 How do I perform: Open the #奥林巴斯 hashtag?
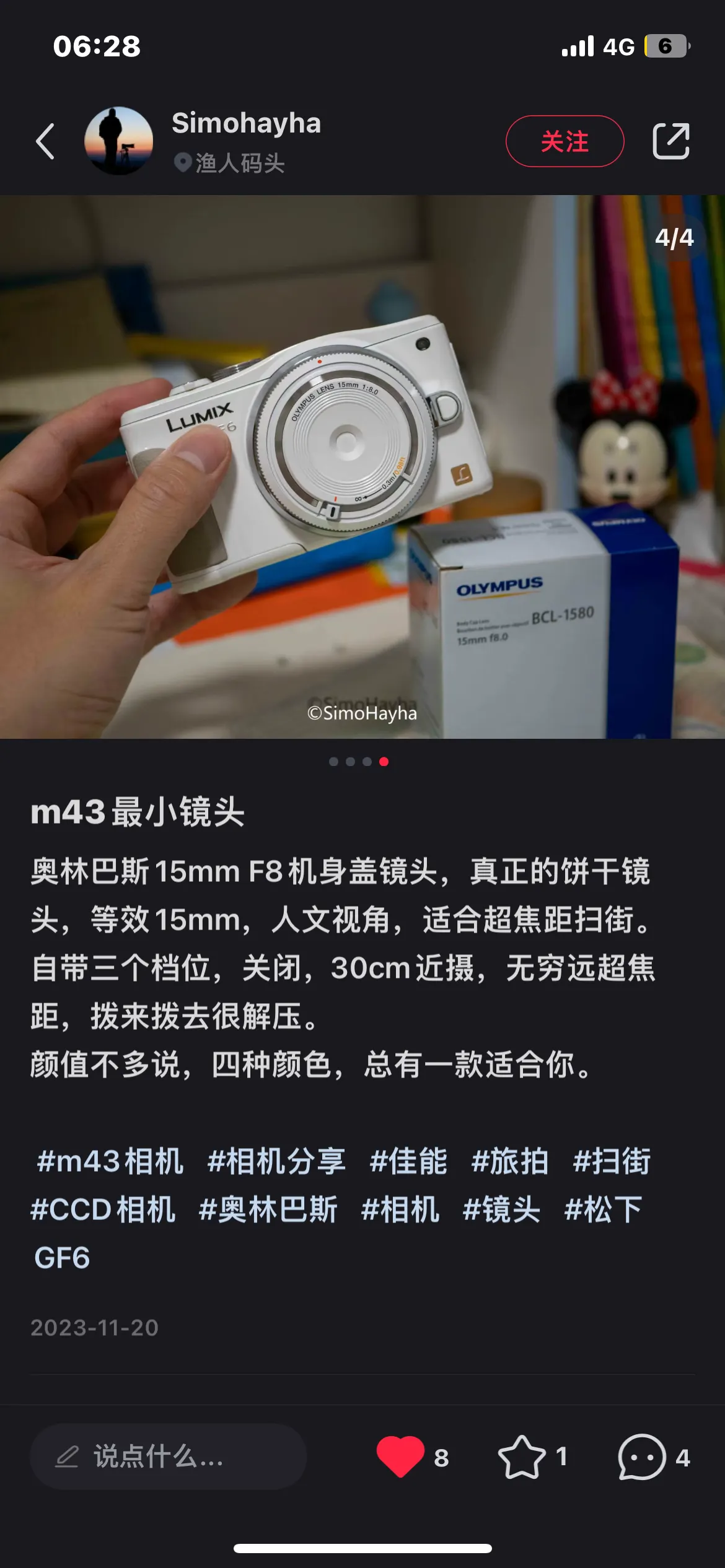(268, 1209)
